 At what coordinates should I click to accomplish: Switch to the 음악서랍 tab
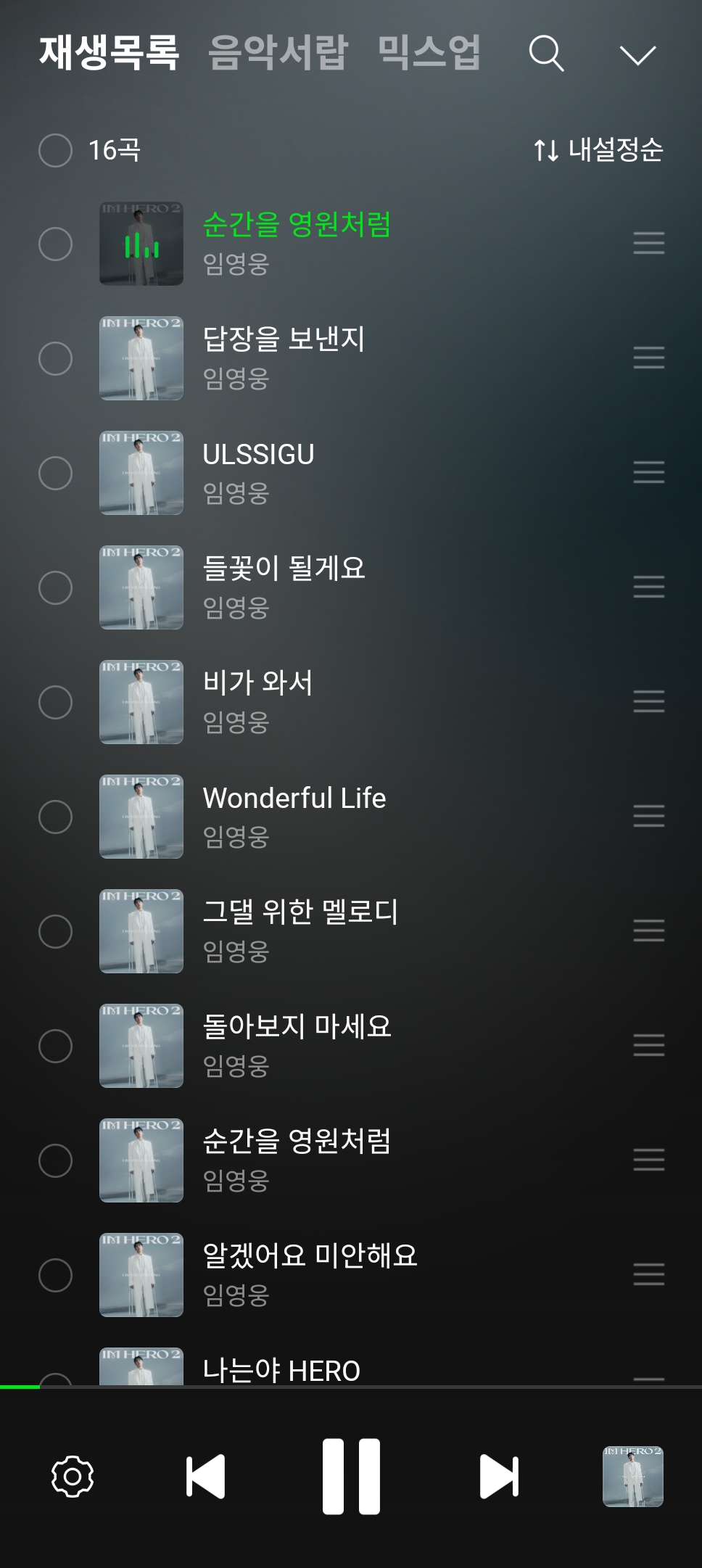point(278,52)
